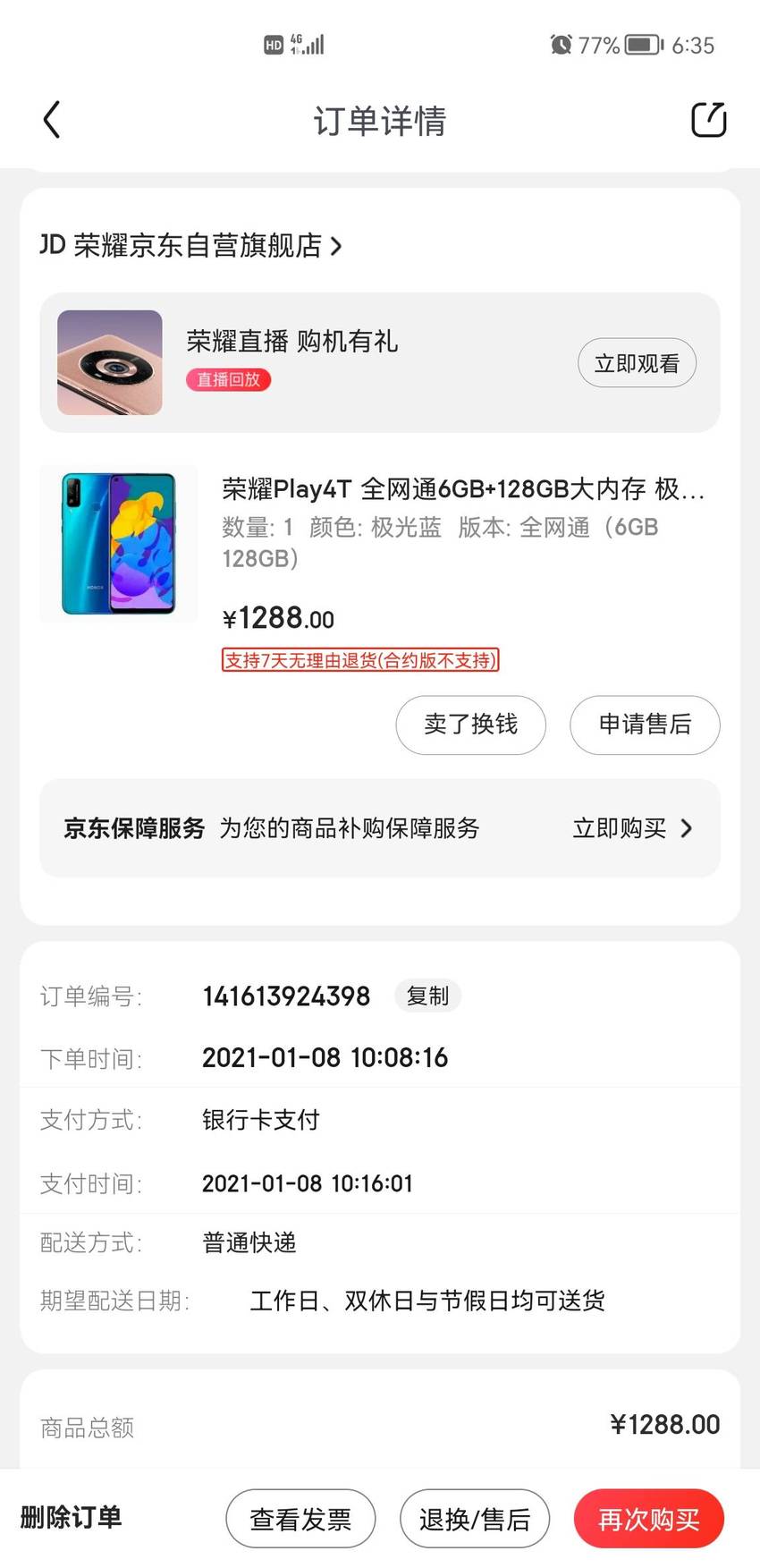Tap the 退换/售后 button
The height and width of the screenshot is (1568, 760).
point(475,1519)
